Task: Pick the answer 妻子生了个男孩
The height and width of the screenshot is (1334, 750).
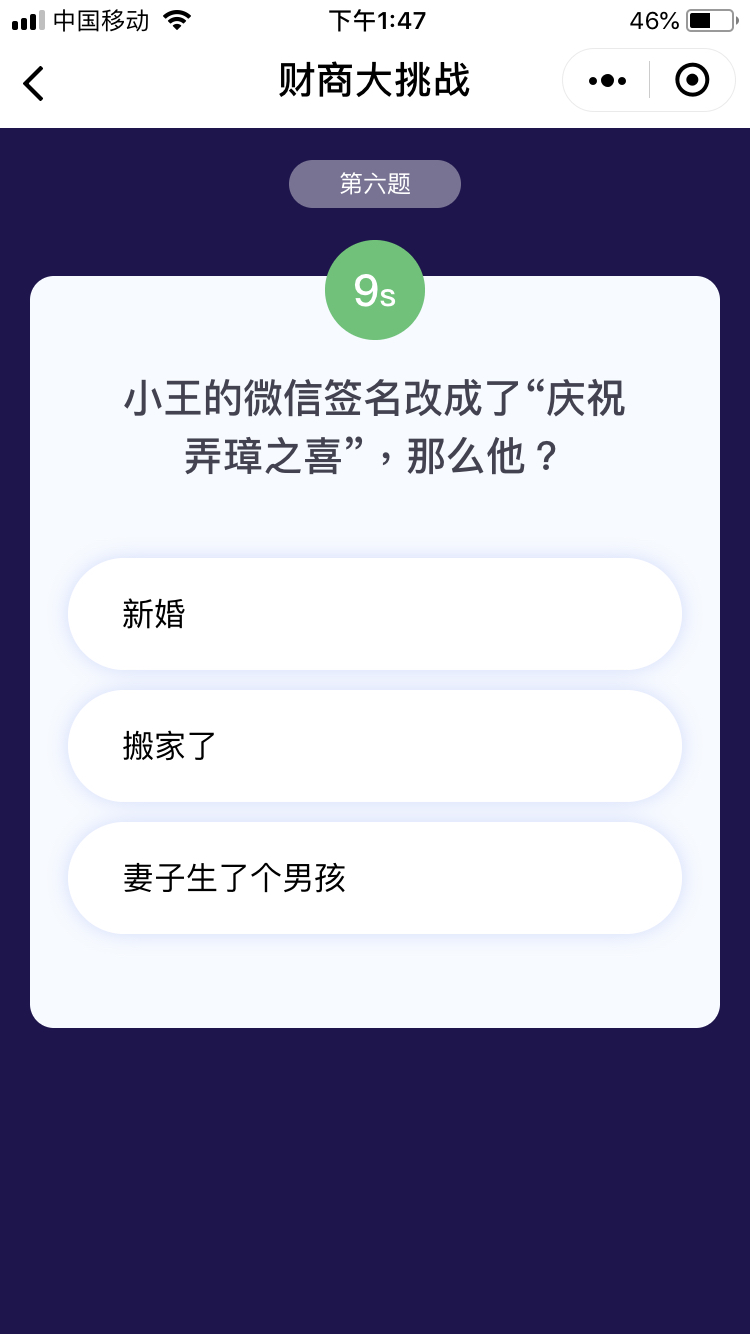Action: tap(375, 878)
